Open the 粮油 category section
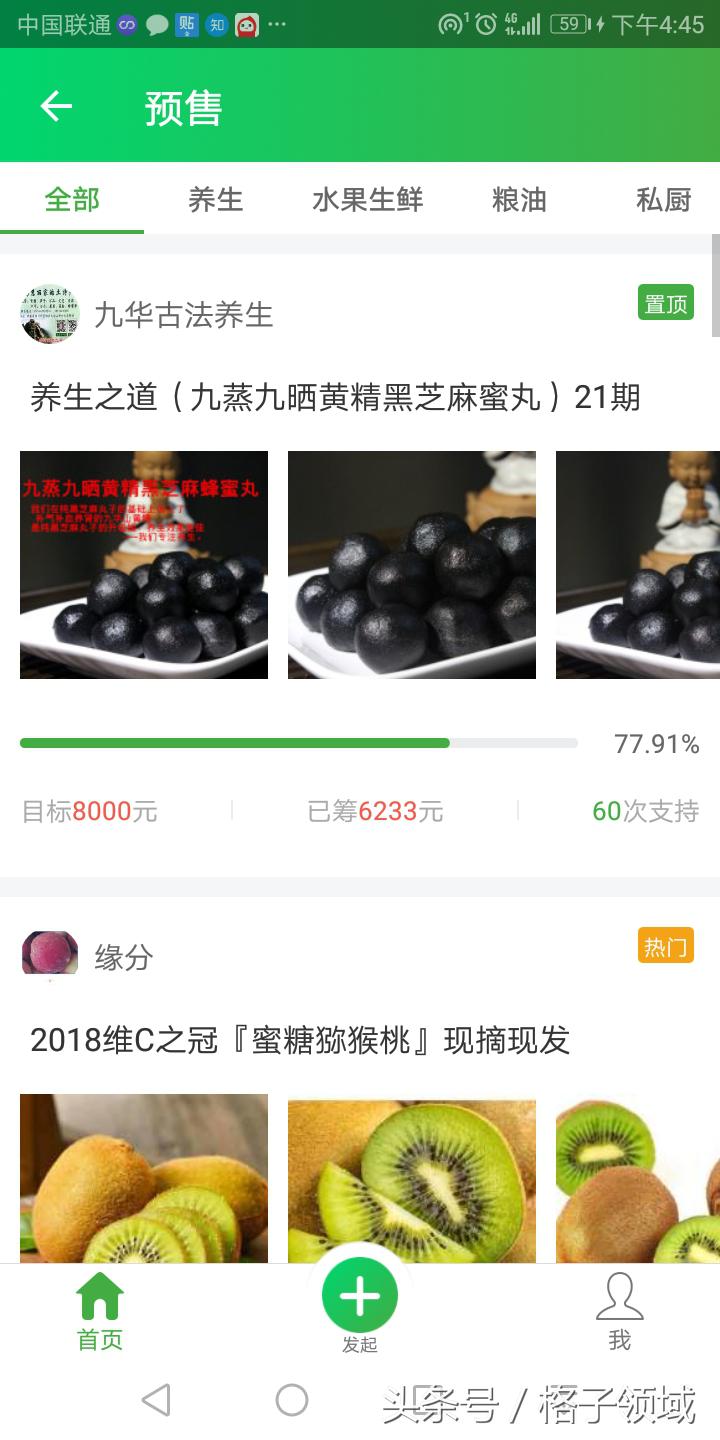720x1440 pixels. coord(517,200)
